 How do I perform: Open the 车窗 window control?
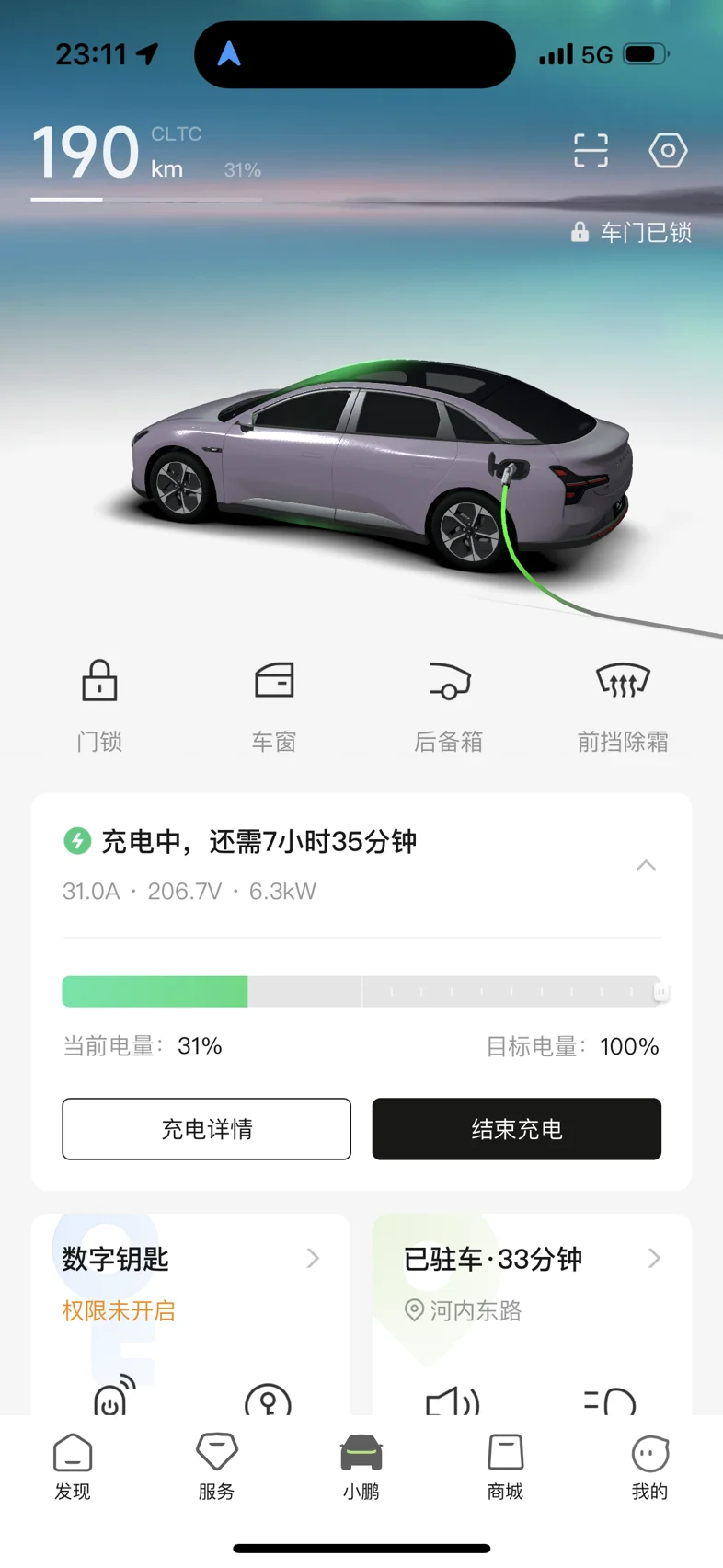274,706
